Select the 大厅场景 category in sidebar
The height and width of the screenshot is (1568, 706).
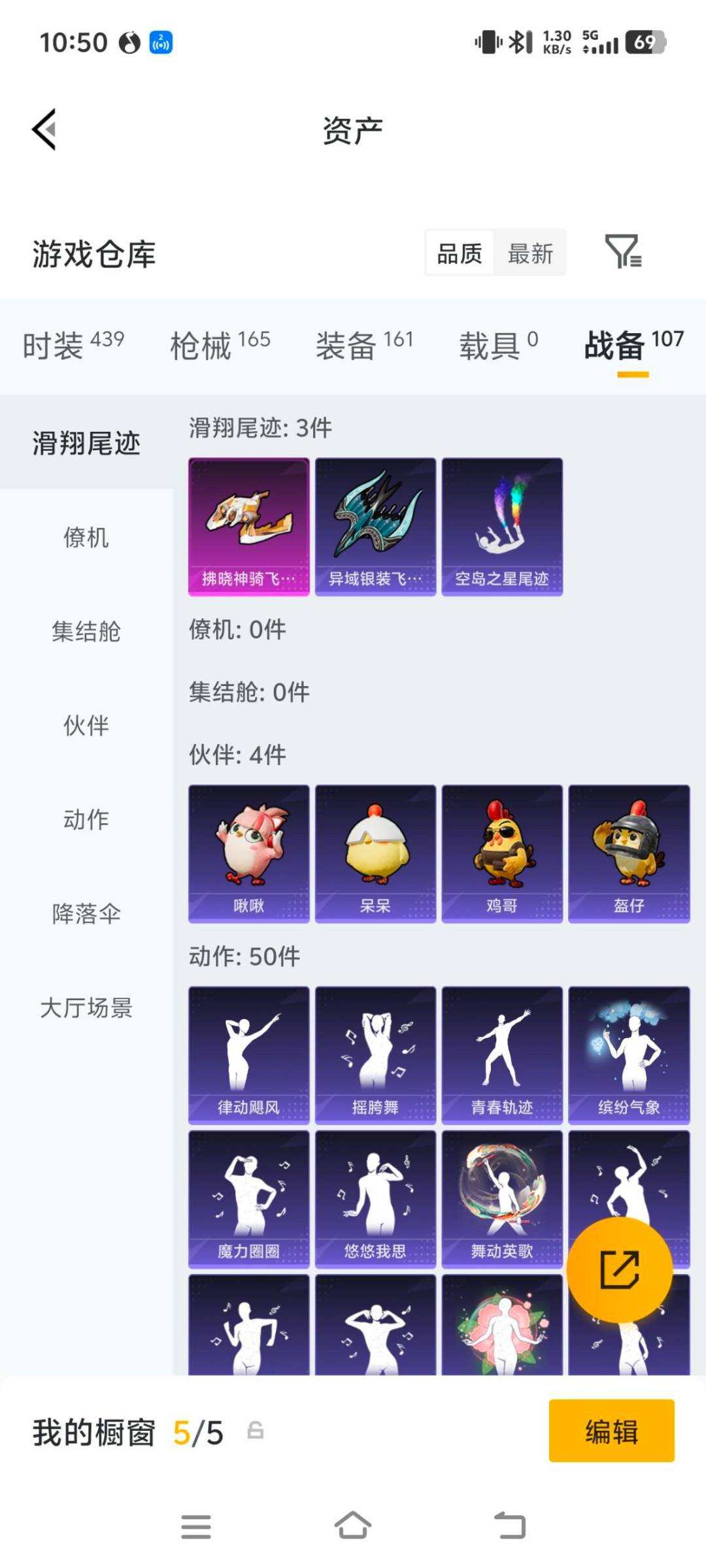point(85,1009)
